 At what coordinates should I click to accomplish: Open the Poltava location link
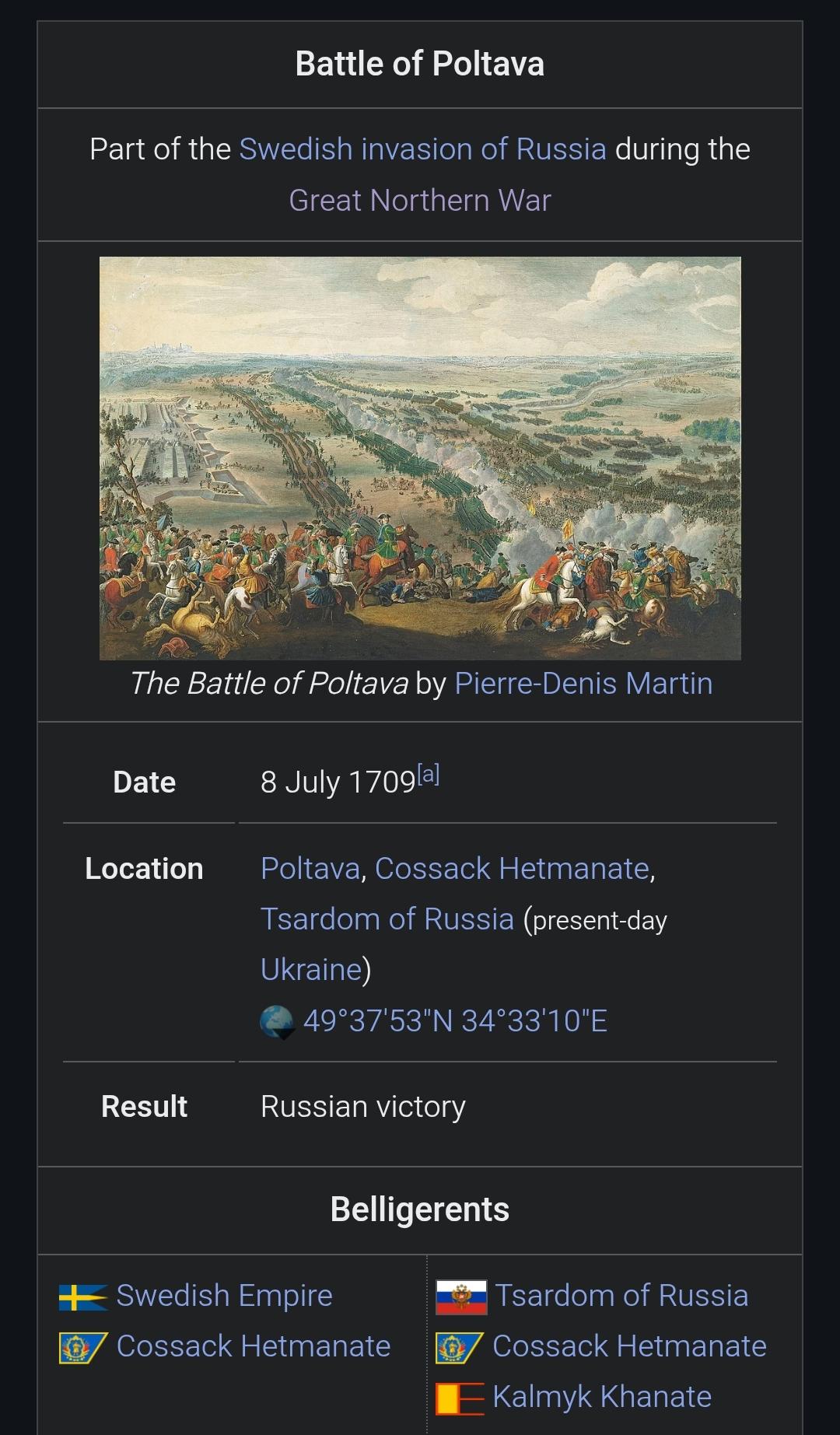[310, 869]
